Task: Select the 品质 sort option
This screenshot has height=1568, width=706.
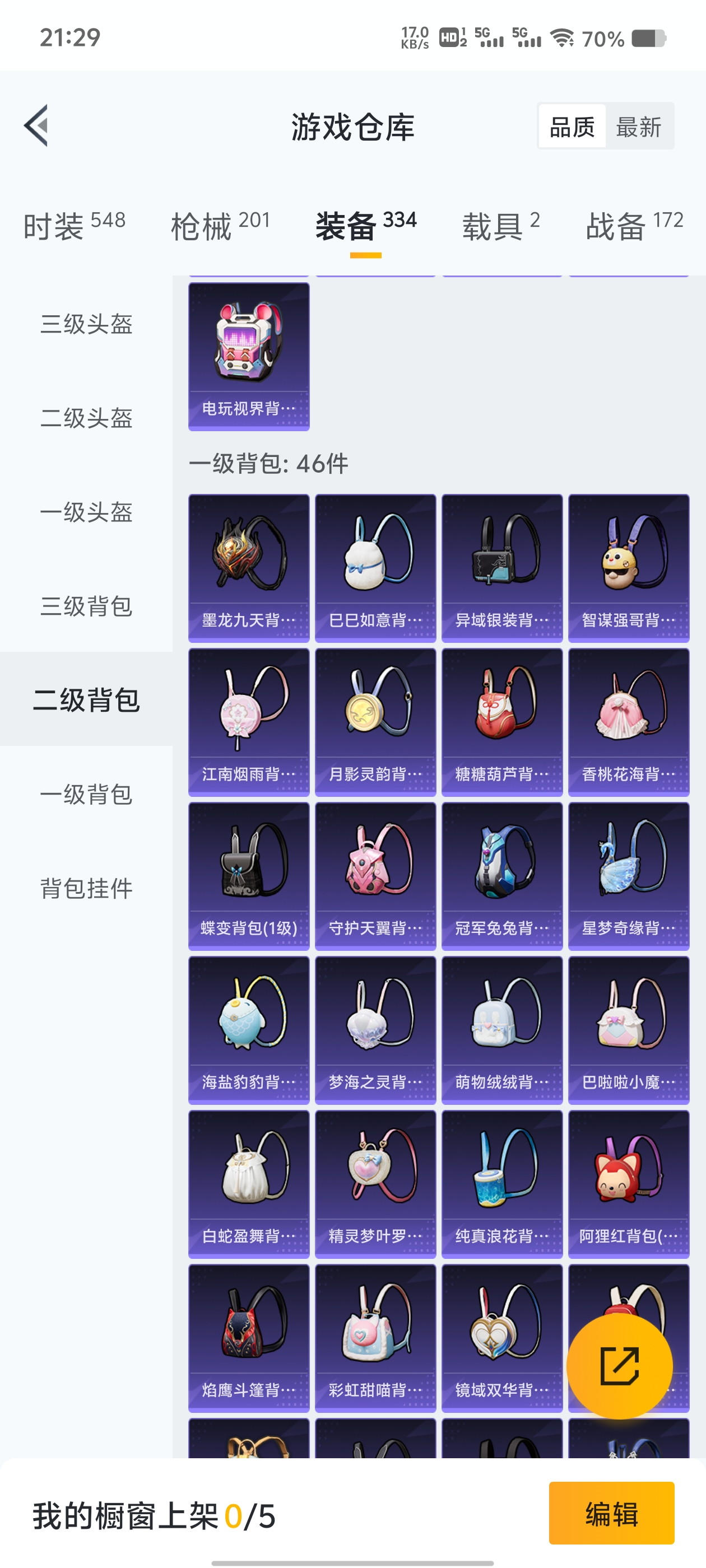Action: click(572, 127)
